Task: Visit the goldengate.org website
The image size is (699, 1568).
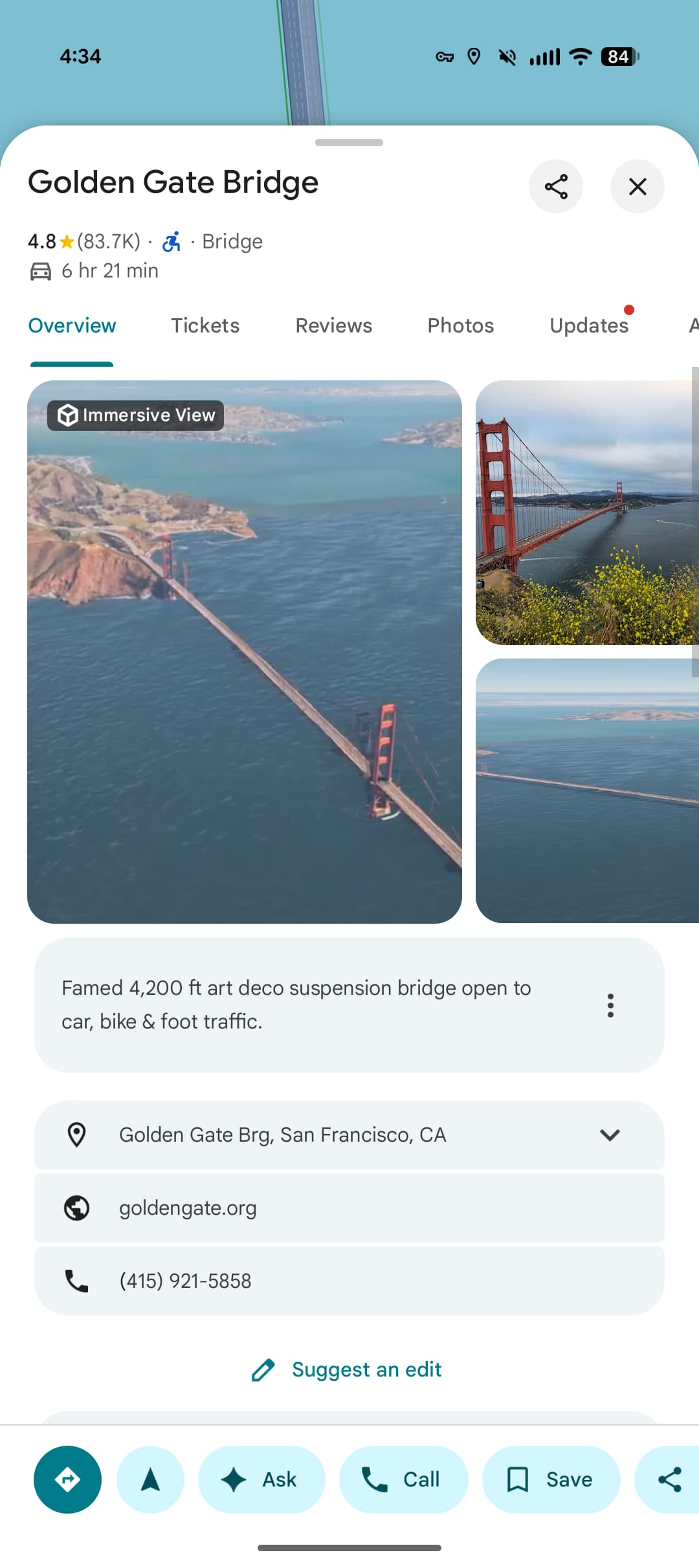Action: pyautogui.click(x=188, y=1208)
